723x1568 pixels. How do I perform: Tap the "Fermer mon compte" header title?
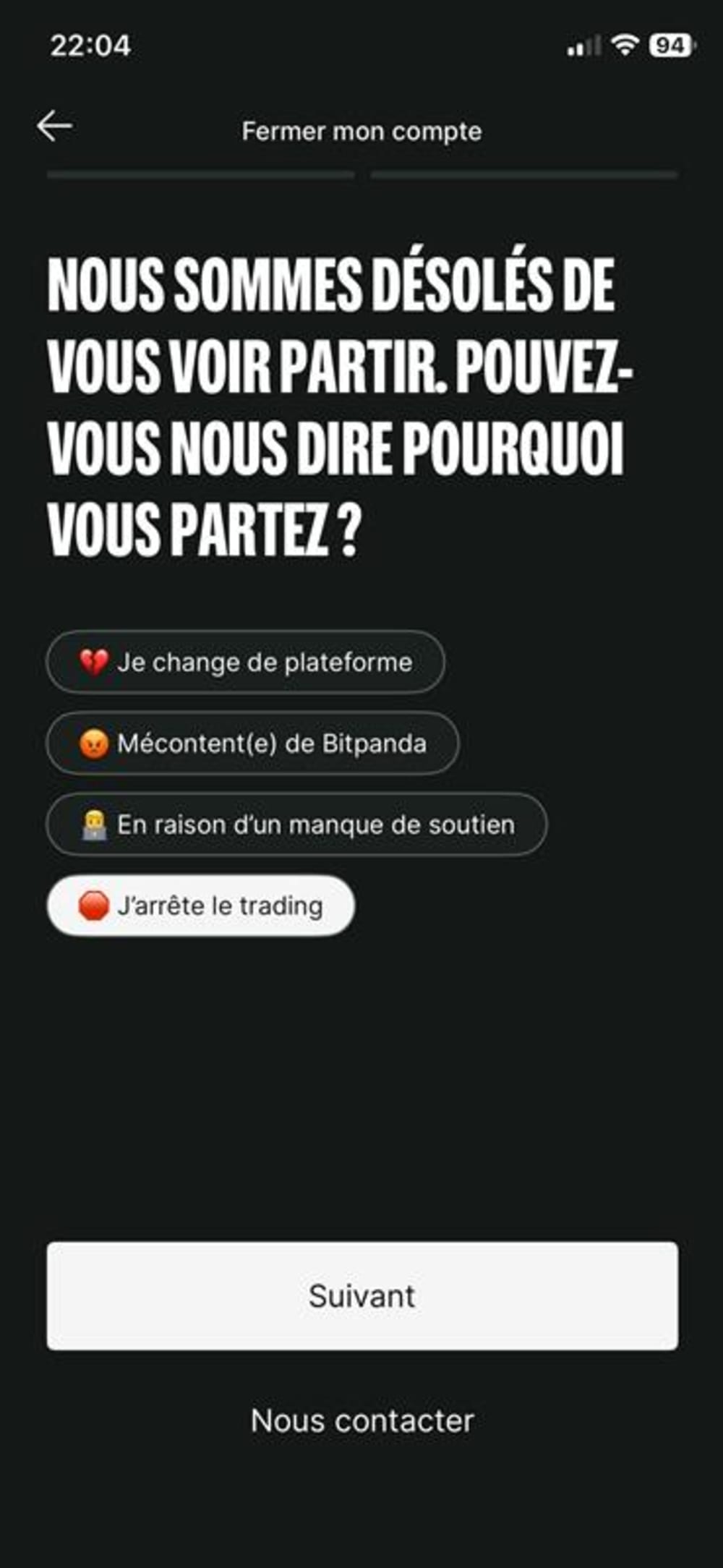click(361, 132)
